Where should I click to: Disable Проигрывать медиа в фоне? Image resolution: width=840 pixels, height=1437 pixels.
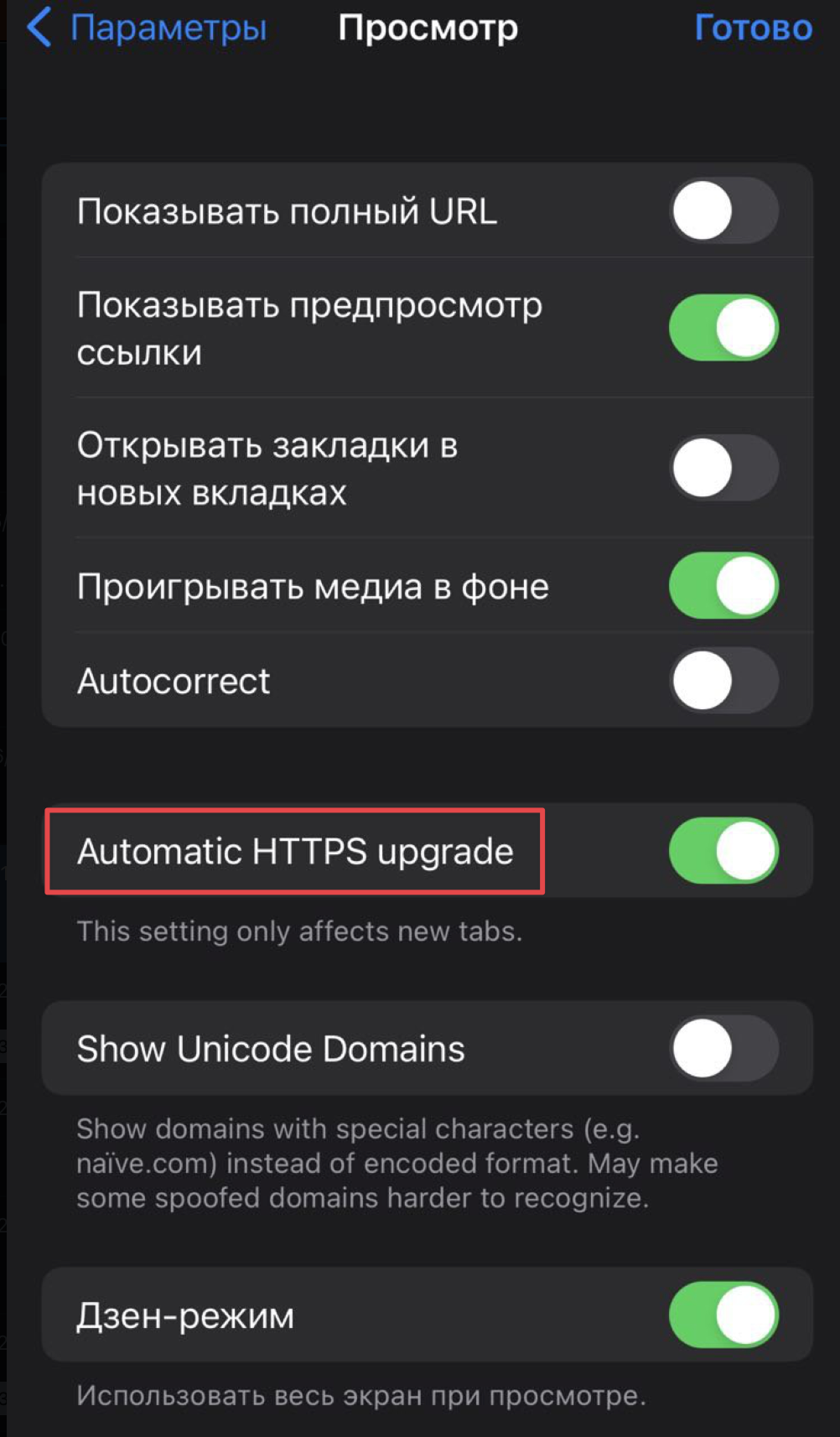[x=723, y=586]
